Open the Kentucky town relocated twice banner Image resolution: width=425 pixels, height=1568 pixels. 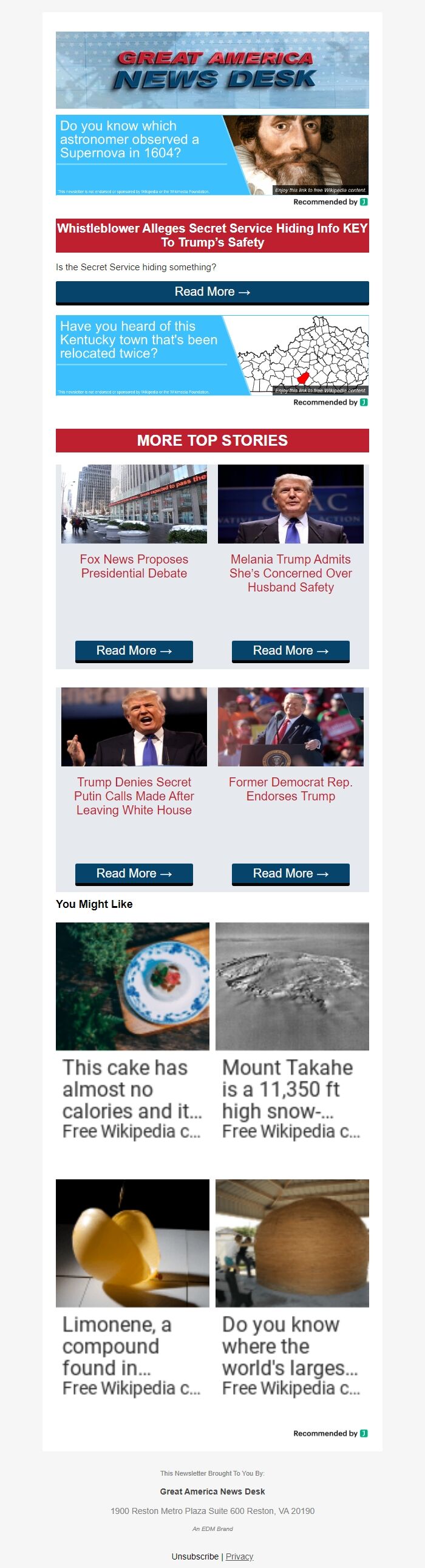[212, 355]
